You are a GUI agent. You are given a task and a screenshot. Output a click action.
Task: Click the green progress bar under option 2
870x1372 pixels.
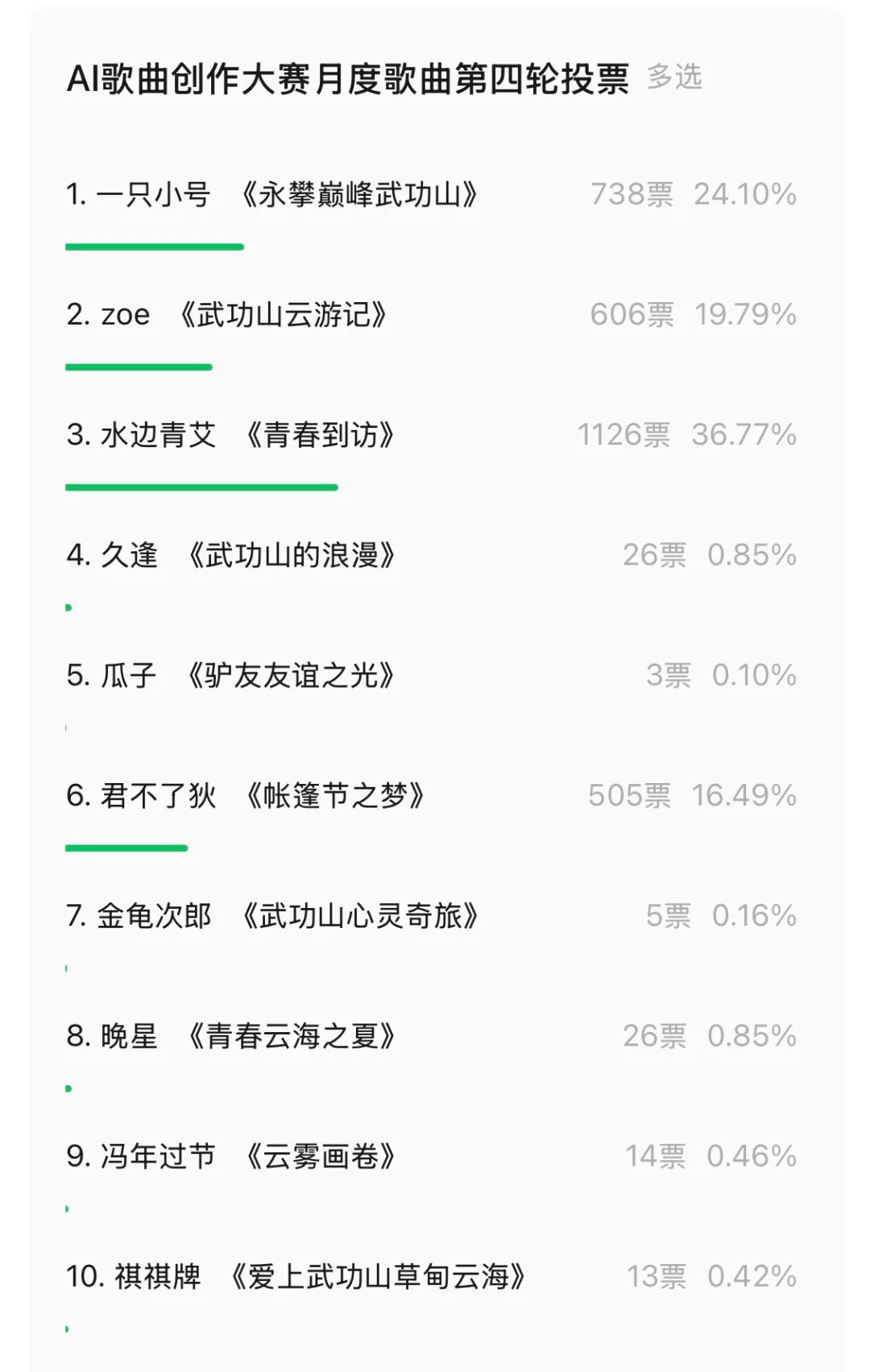click(139, 367)
